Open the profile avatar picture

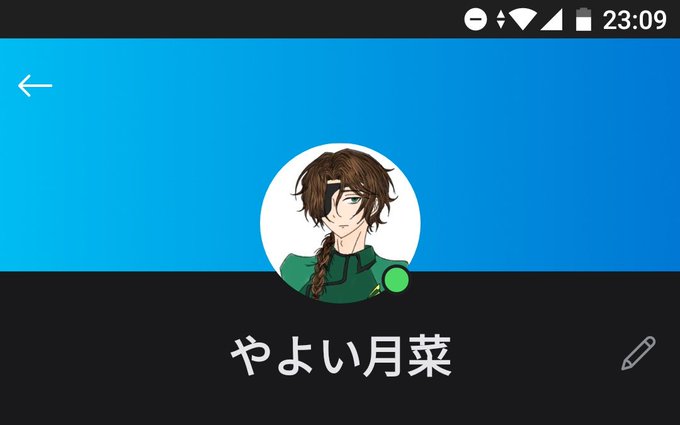point(340,223)
